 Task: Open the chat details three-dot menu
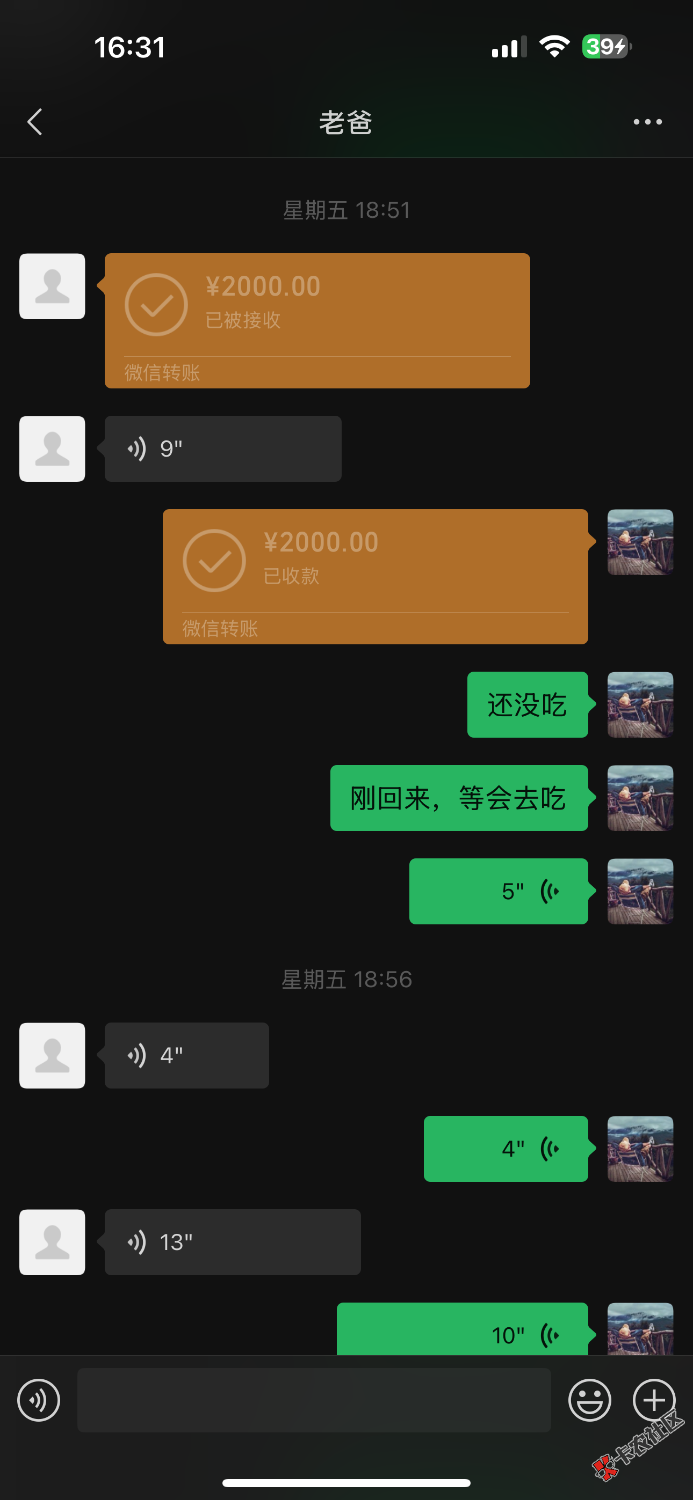coord(647,122)
